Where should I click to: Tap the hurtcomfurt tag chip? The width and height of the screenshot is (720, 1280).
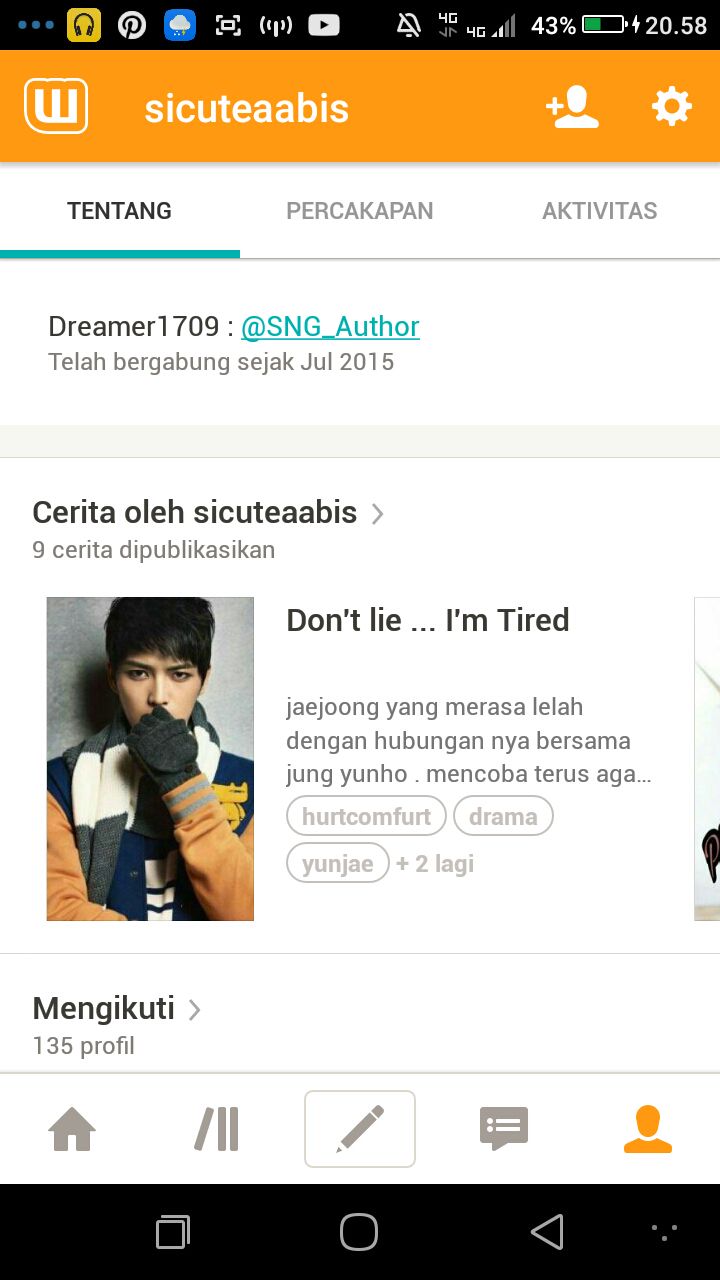pyautogui.click(x=366, y=816)
